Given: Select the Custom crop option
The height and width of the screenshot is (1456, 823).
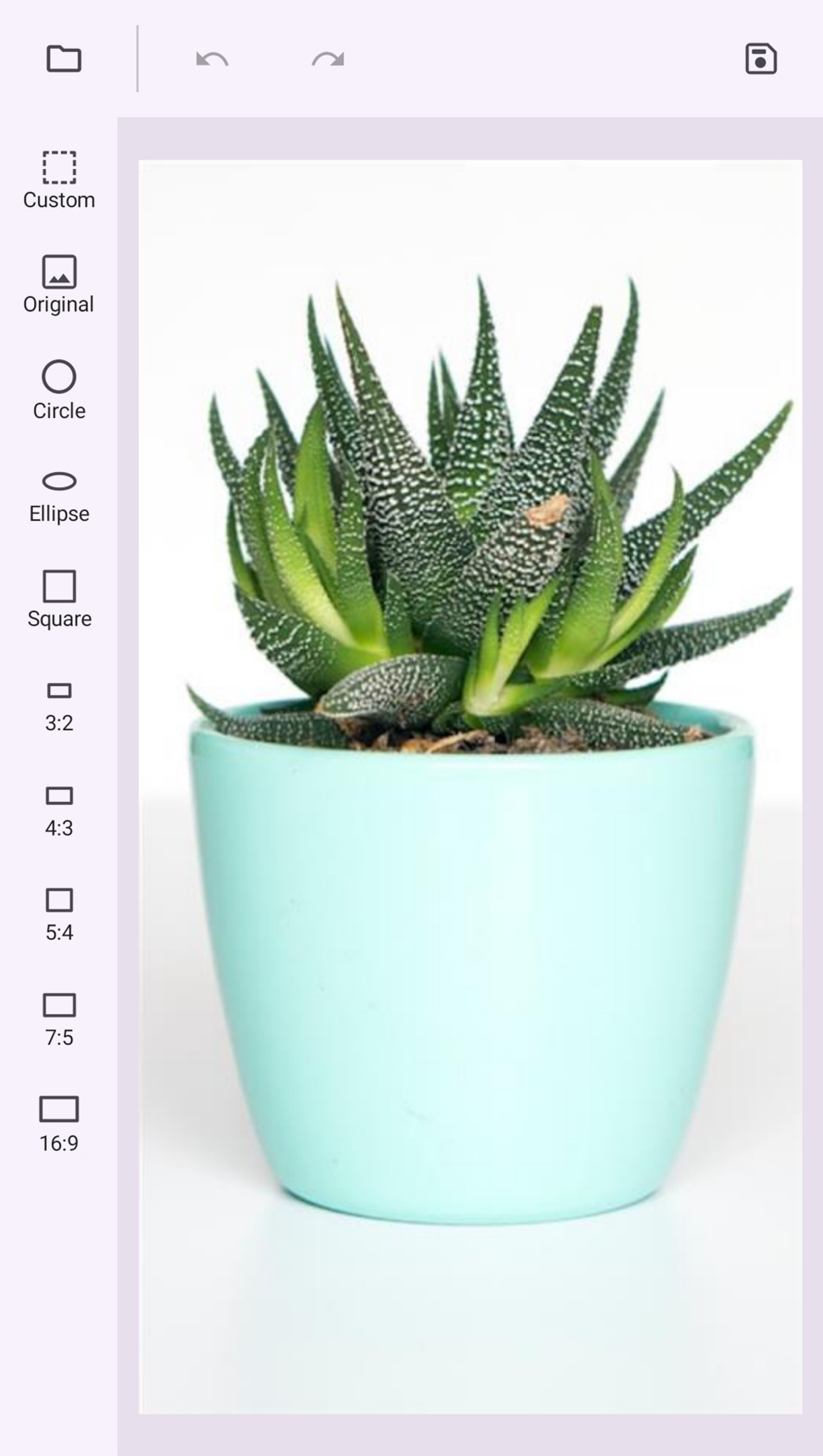Looking at the screenshot, I should pos(59,180).
